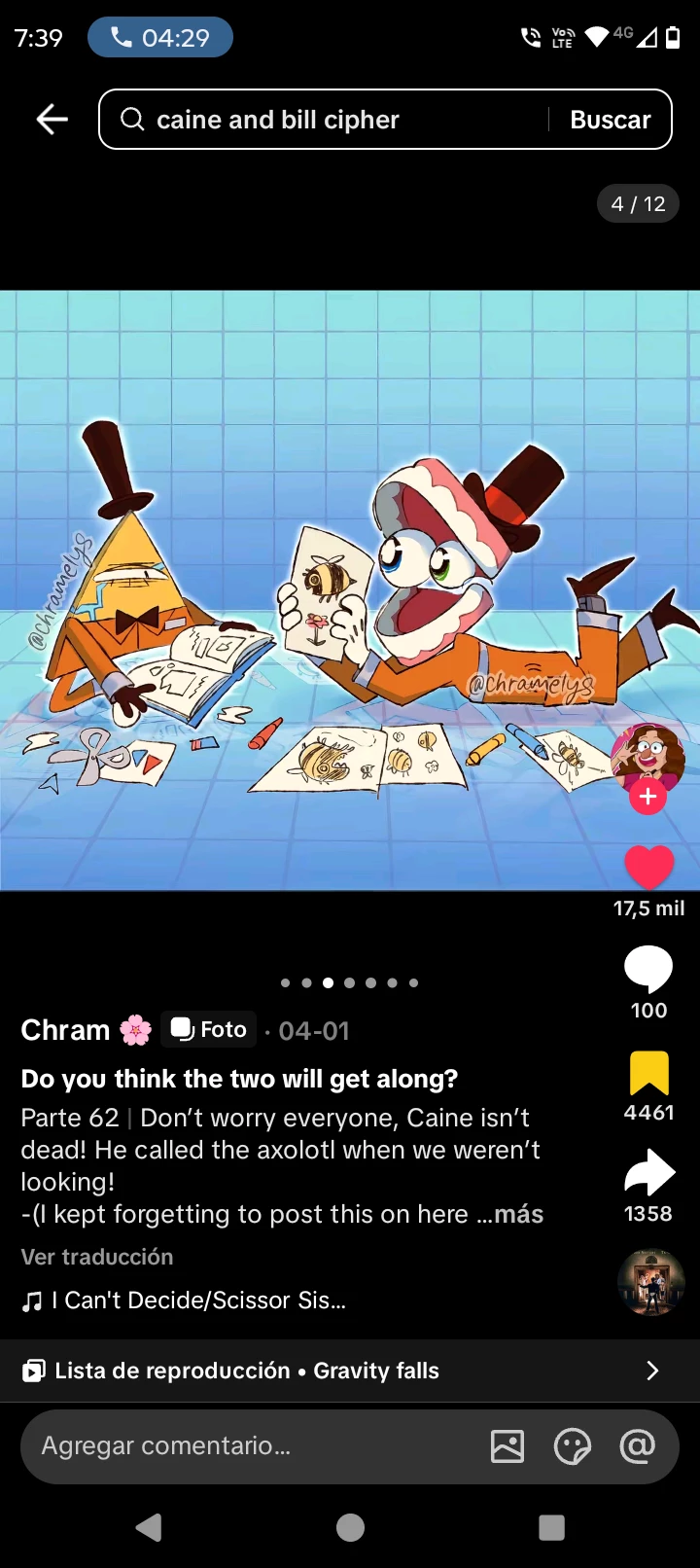Like this post with the heart
The height and width of the screenshot is (1568, 700).
tap(648, 868)
